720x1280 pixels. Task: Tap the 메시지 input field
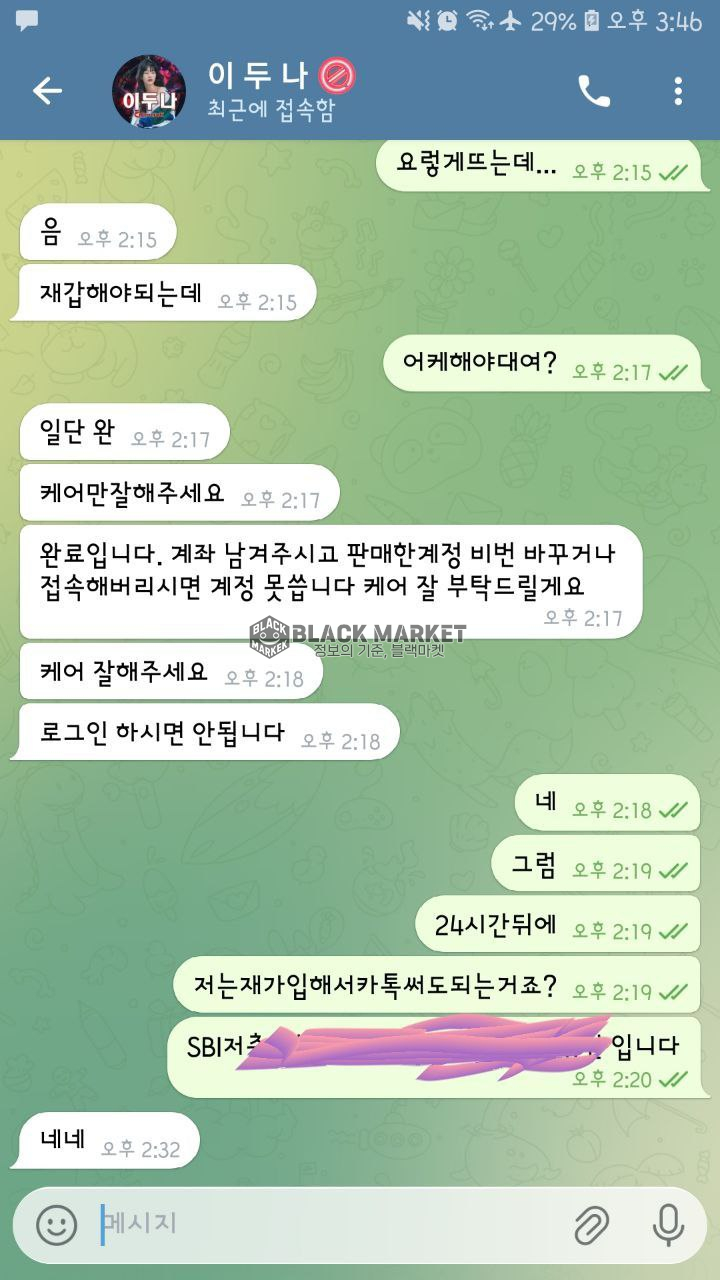pos(330,1224)
